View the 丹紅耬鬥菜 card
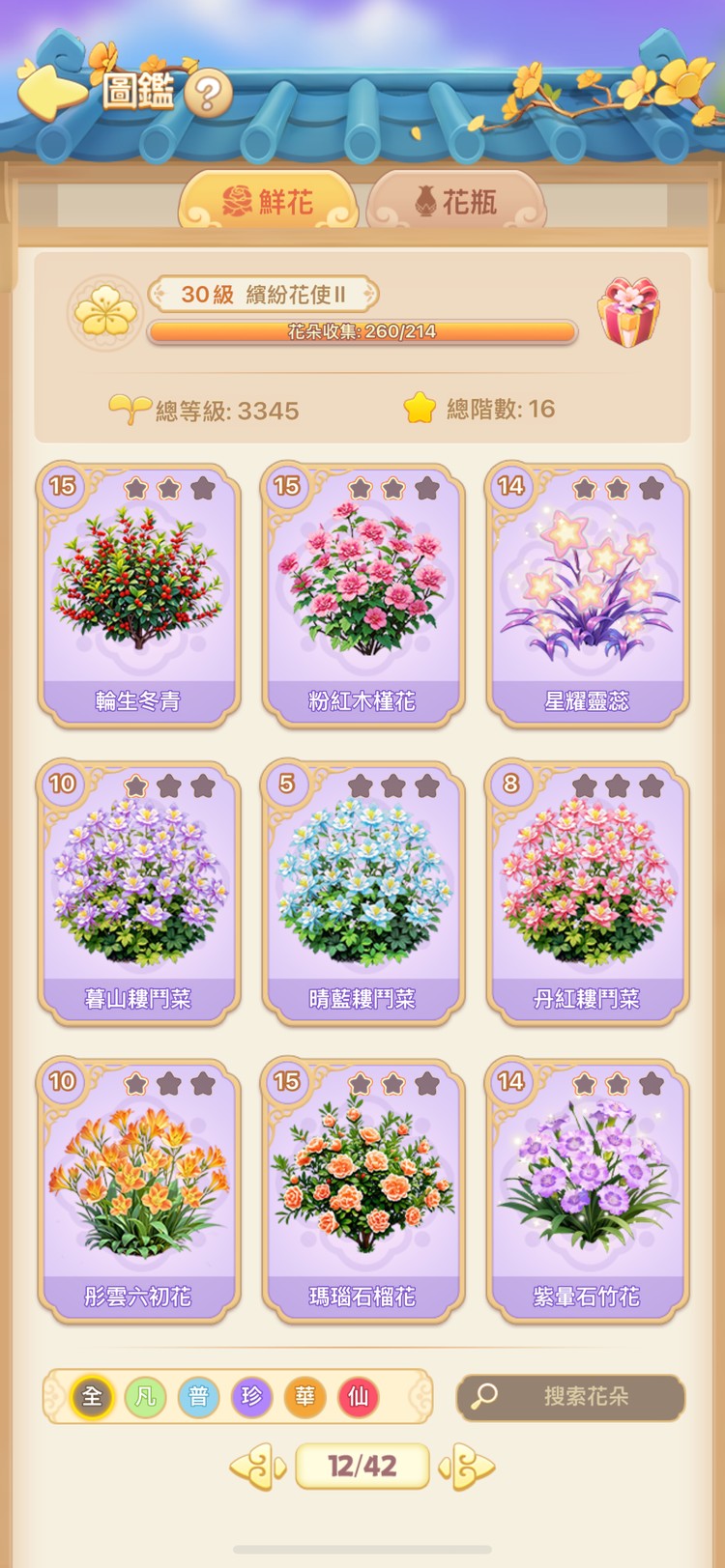 click(x=587, y=892)
